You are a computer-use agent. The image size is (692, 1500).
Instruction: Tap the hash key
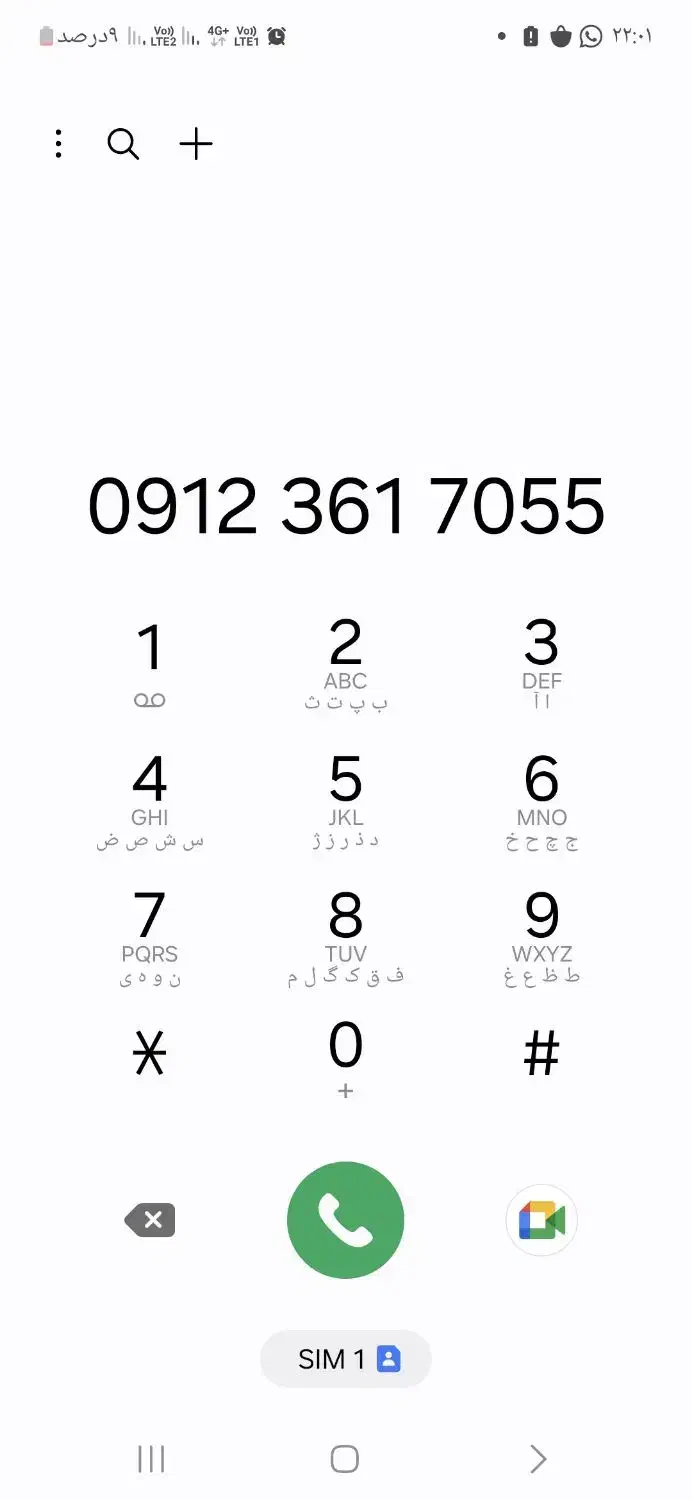[541, 1053]
